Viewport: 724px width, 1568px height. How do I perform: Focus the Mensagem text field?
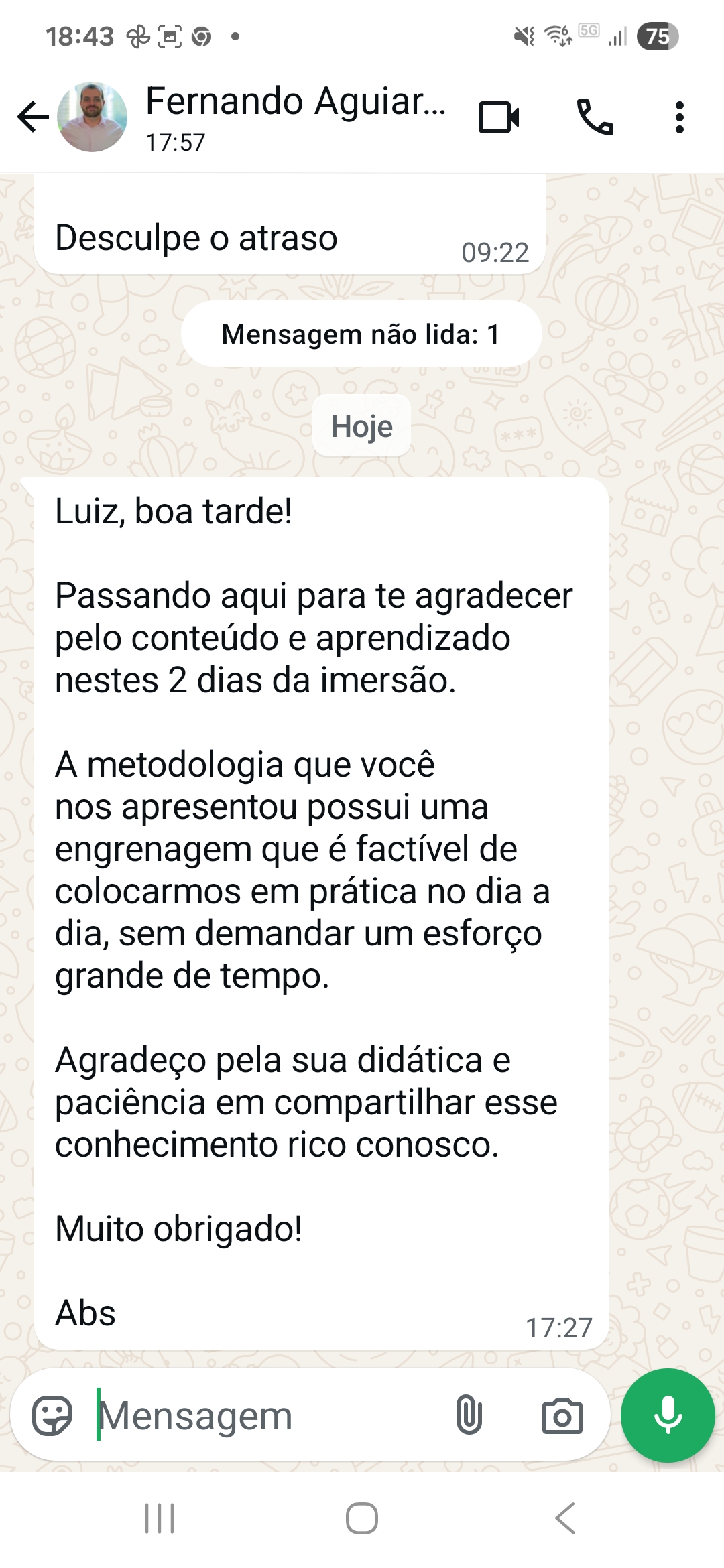click(x=268, y=1415)
